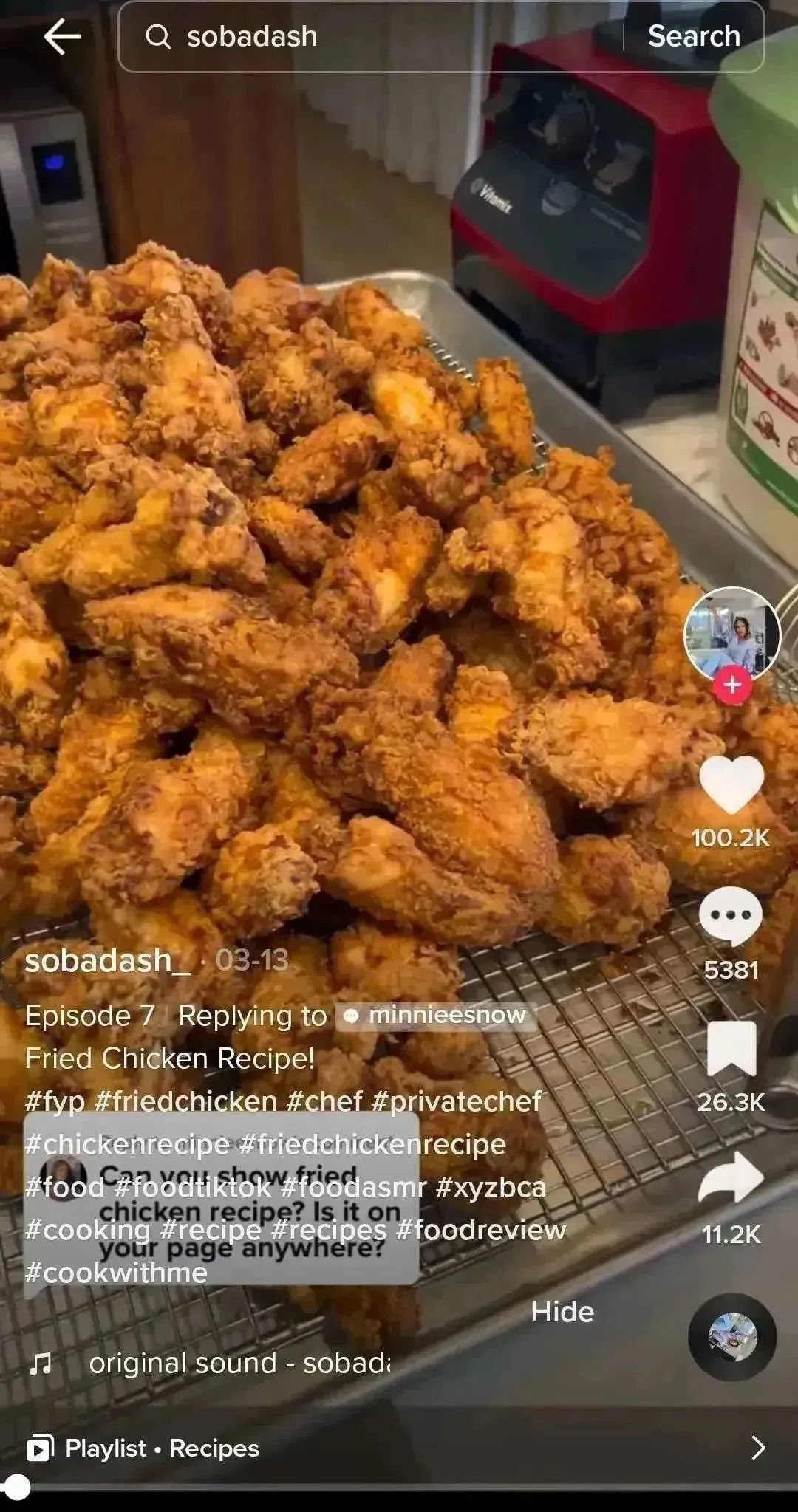The height and width of the screenshot is (1512, 798).
Task: Share this video
Action: tap(731, 1180)
